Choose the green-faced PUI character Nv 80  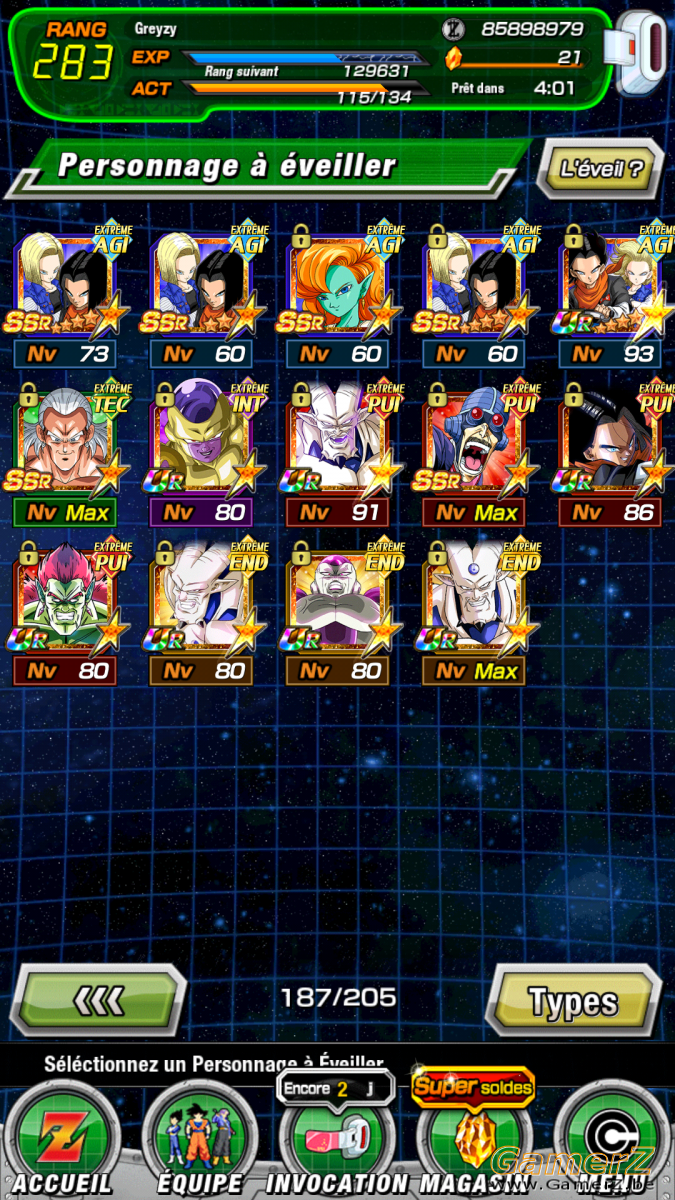(65, 613)
